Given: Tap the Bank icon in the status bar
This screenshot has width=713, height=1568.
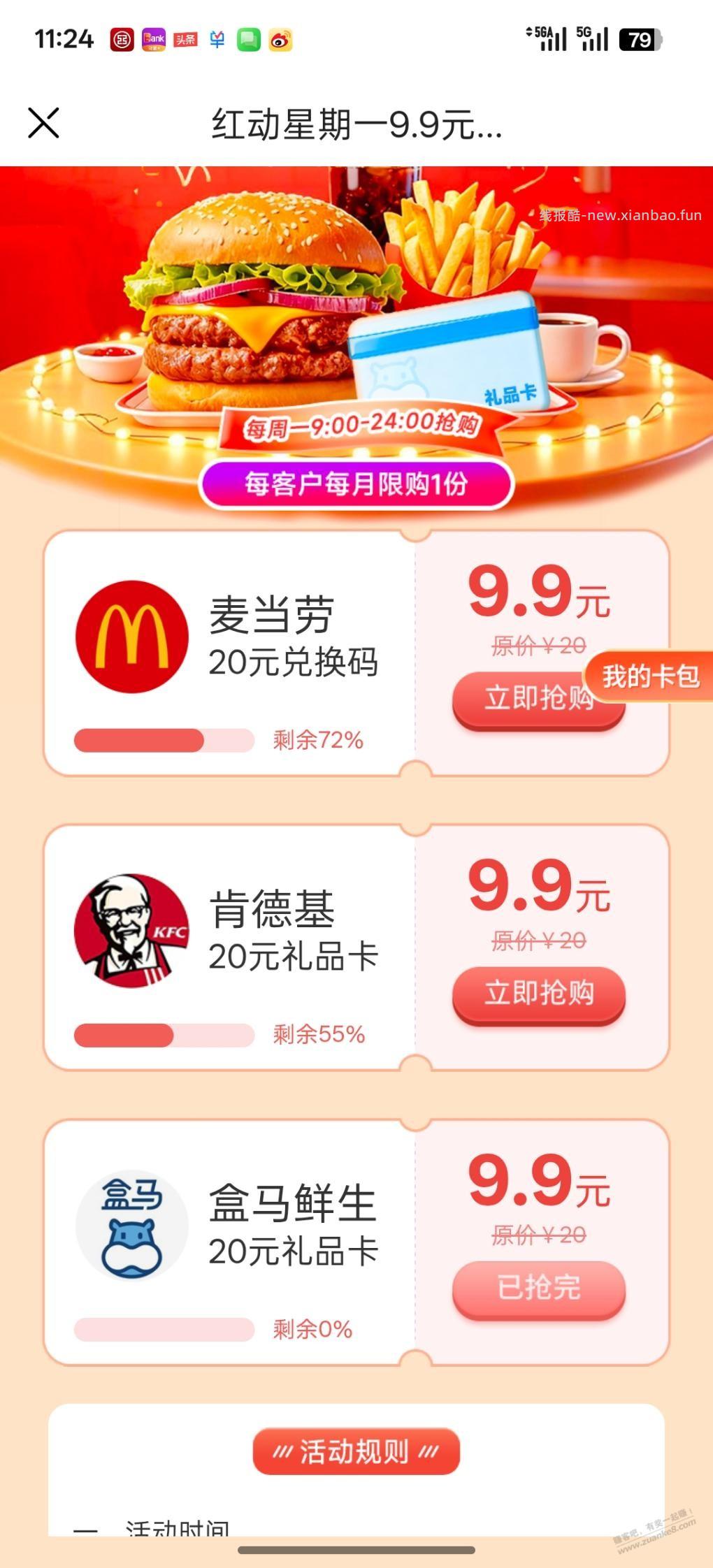Looking at the screenshot, I should point(154,38).
